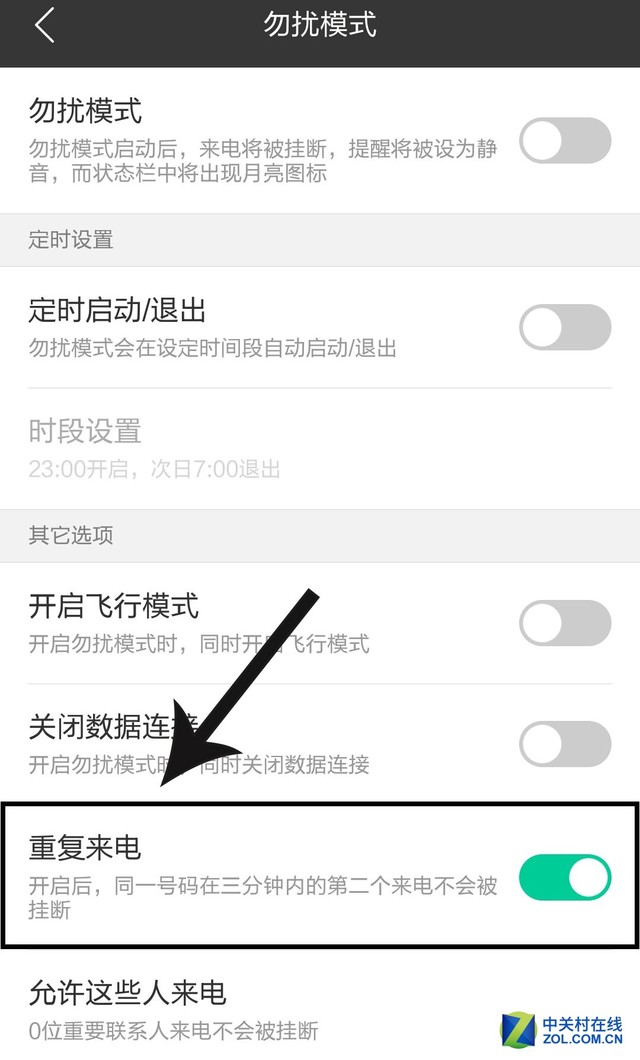Go back from 勿扰模式 screen

click(x=44, y=27)
